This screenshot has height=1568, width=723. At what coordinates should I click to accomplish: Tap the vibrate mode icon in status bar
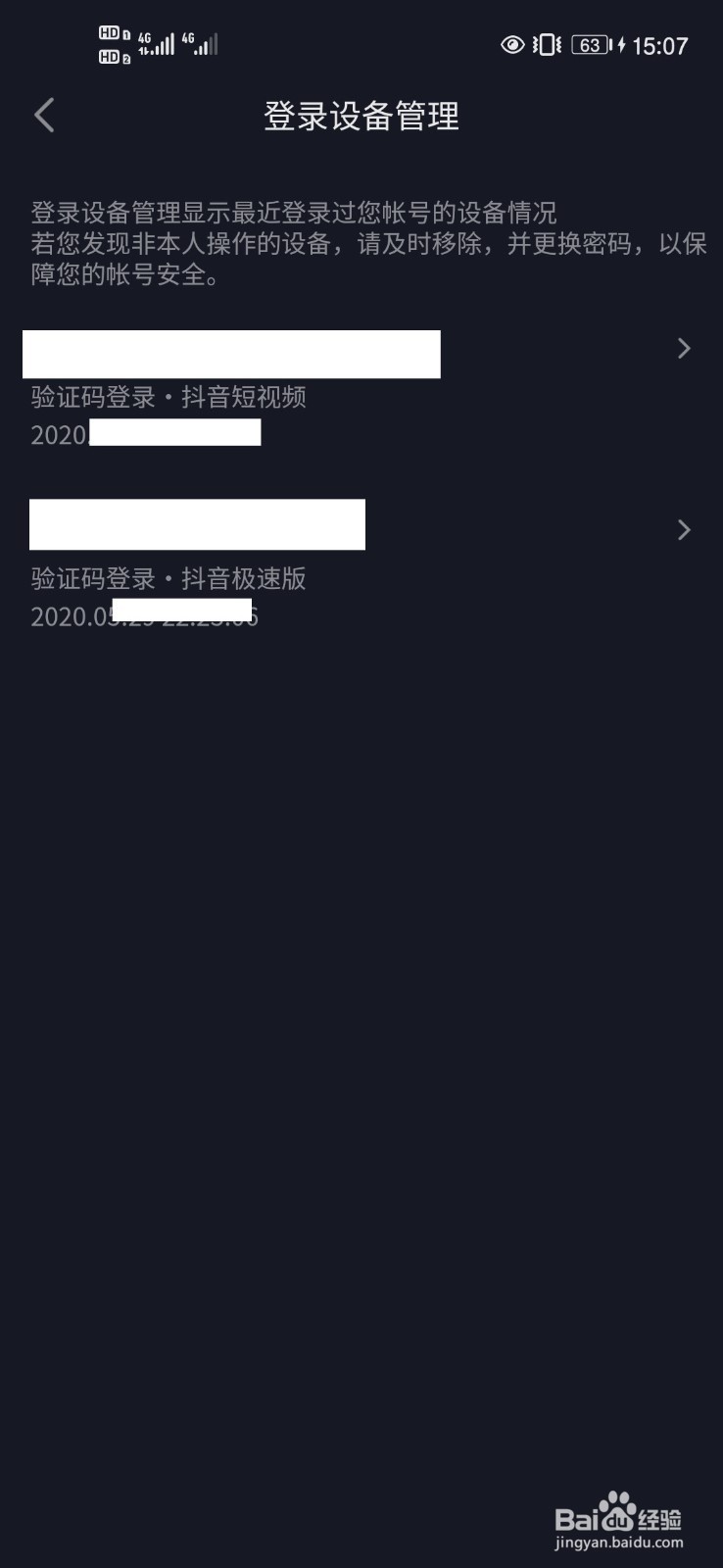pyautogui.click(x=545, y=45)
